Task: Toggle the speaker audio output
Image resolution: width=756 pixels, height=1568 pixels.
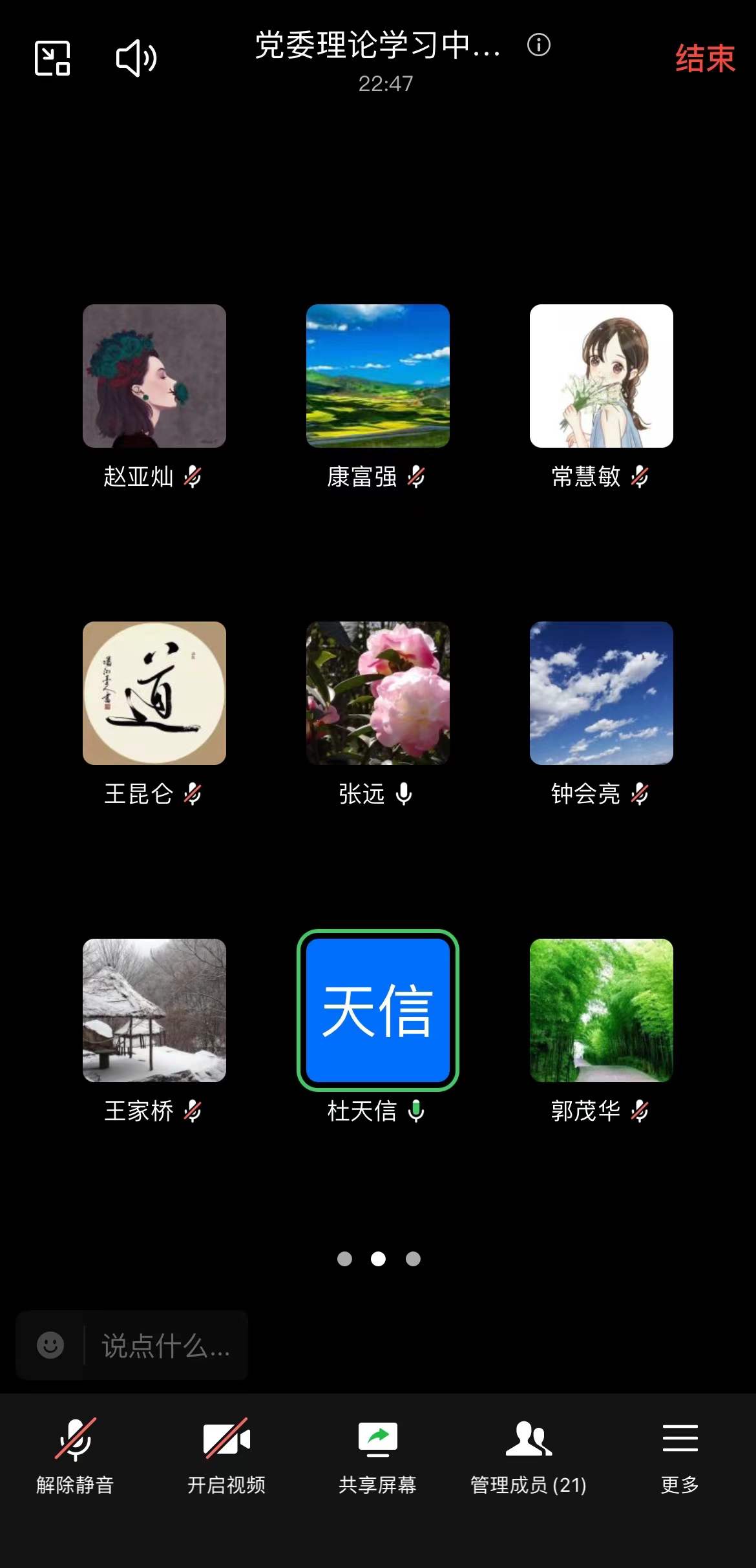Action: 136,58
